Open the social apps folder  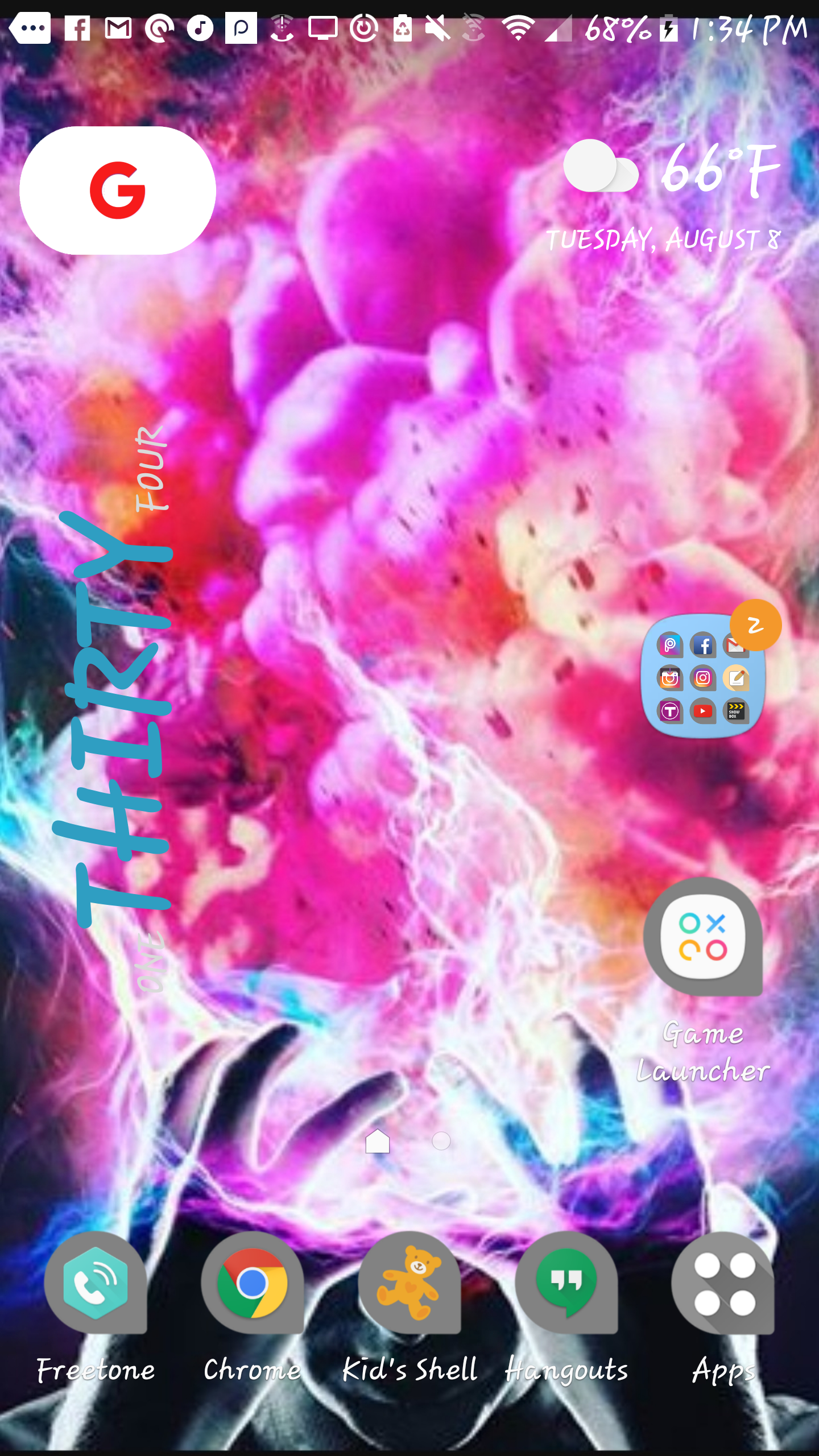pyautogui.click(x=703, y=677)
